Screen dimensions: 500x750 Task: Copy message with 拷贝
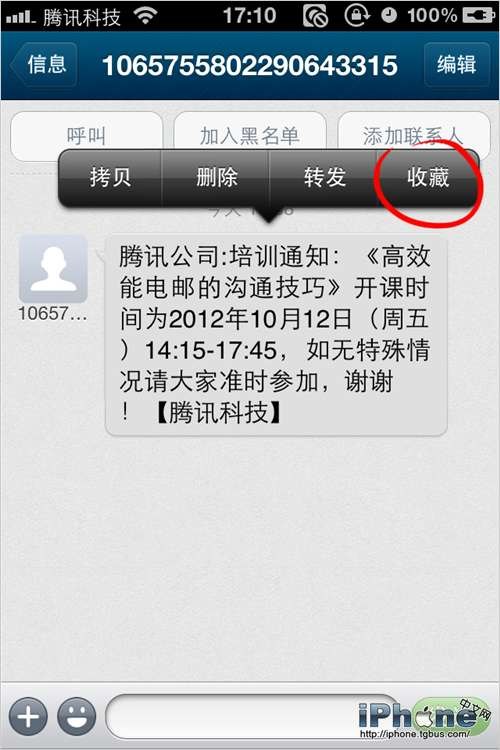pyautogui.click(x=110, y=177)
